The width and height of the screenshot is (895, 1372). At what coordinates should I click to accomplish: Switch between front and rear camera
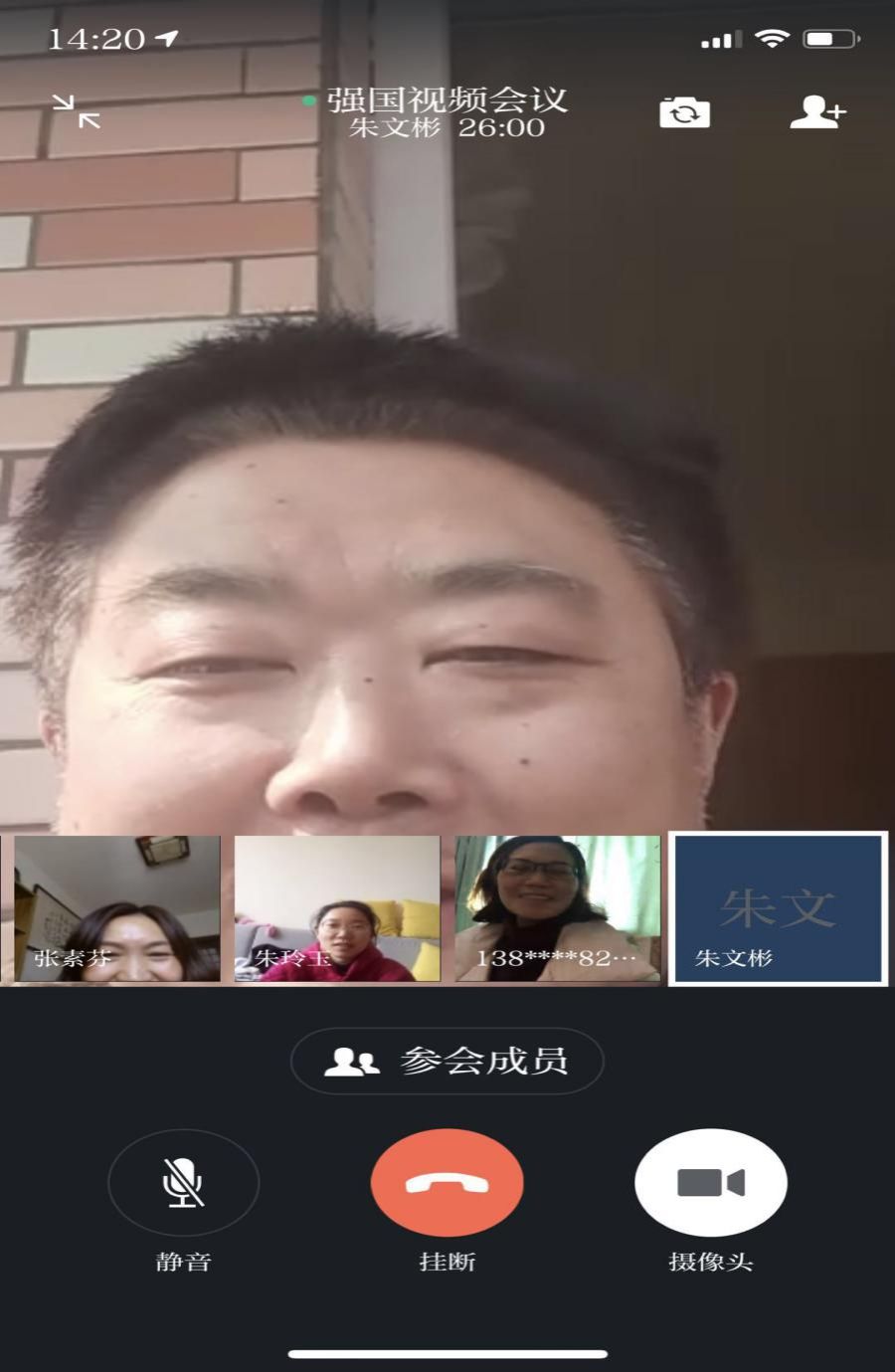[684, 112]
